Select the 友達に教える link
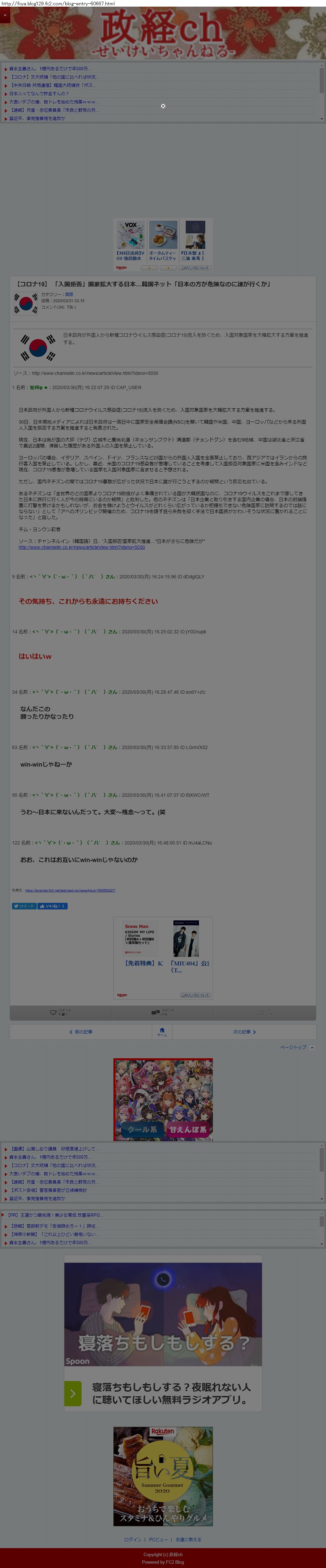 (188, 1539)
